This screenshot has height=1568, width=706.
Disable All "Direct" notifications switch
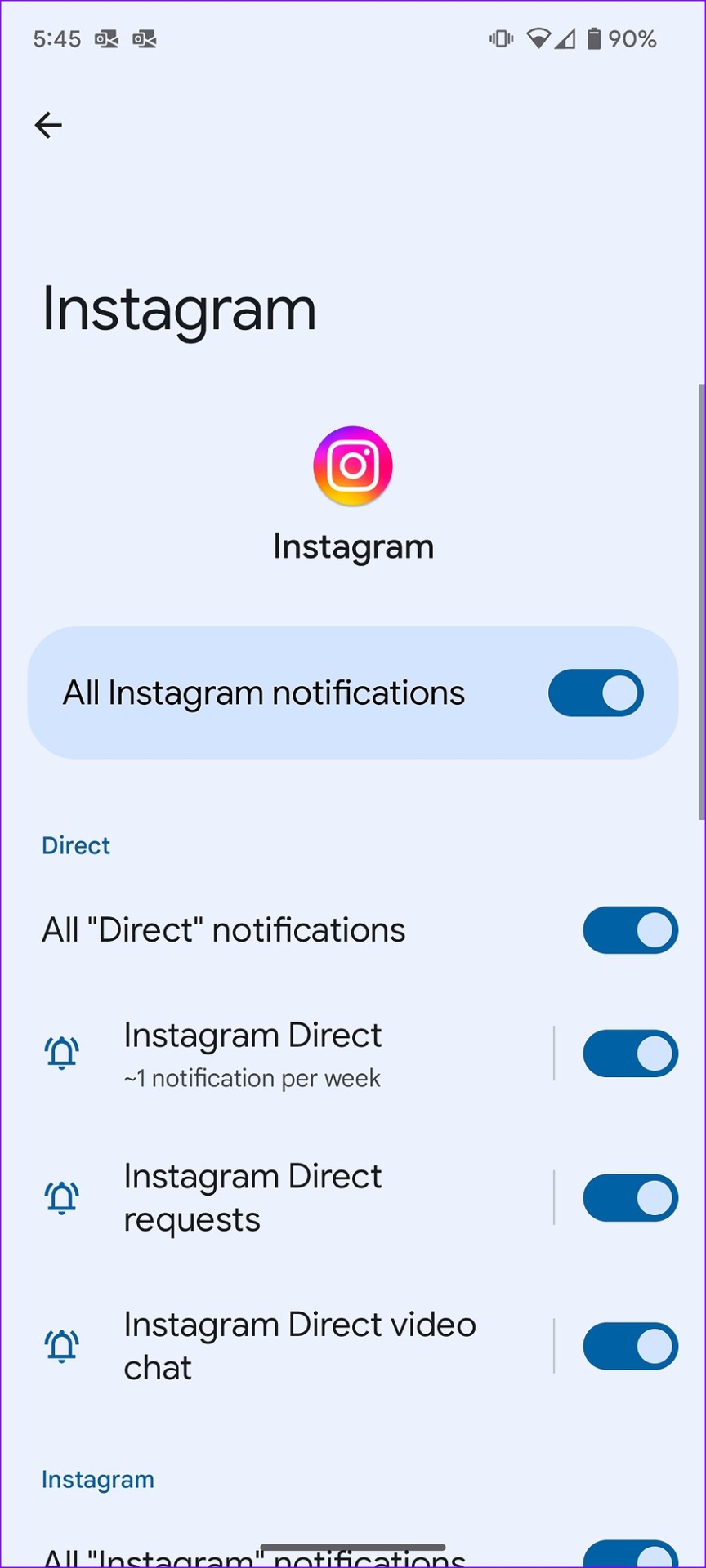[x=630, y=930]
